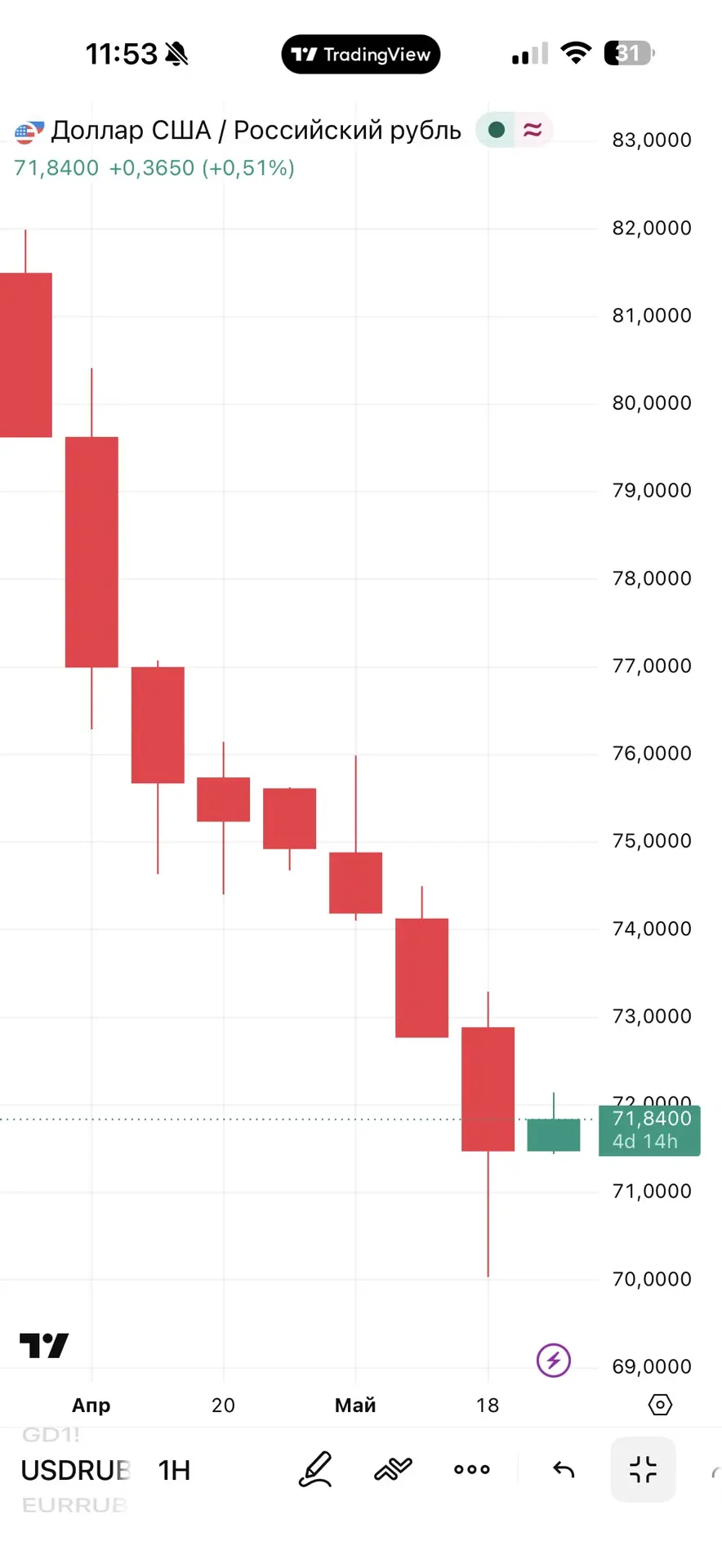Open the indicators menu
This screenshot has height=1568, width=722.
point(393,1469)
